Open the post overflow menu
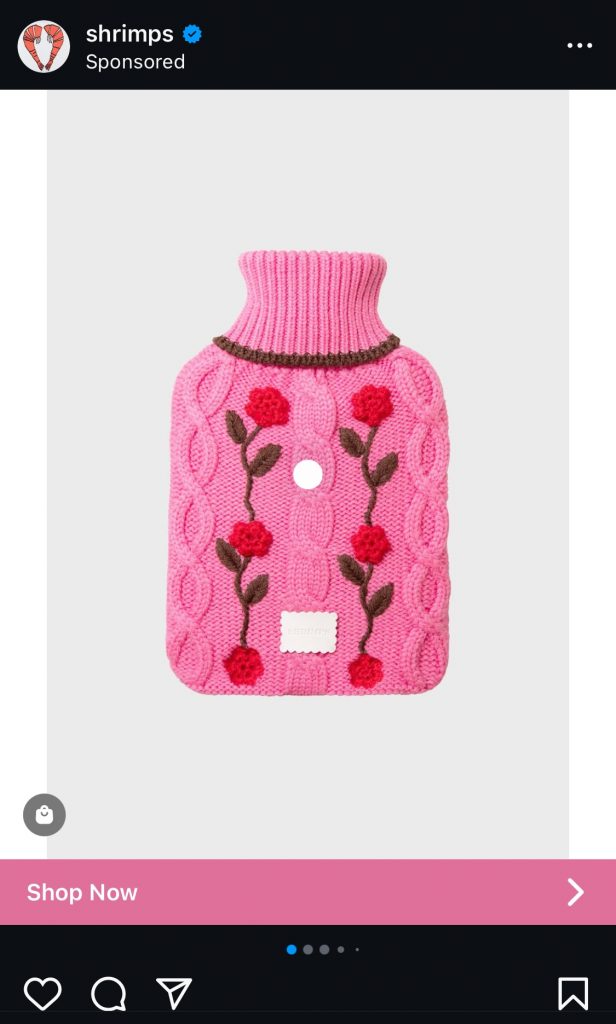616x1024 pixels. click(579, 46)
